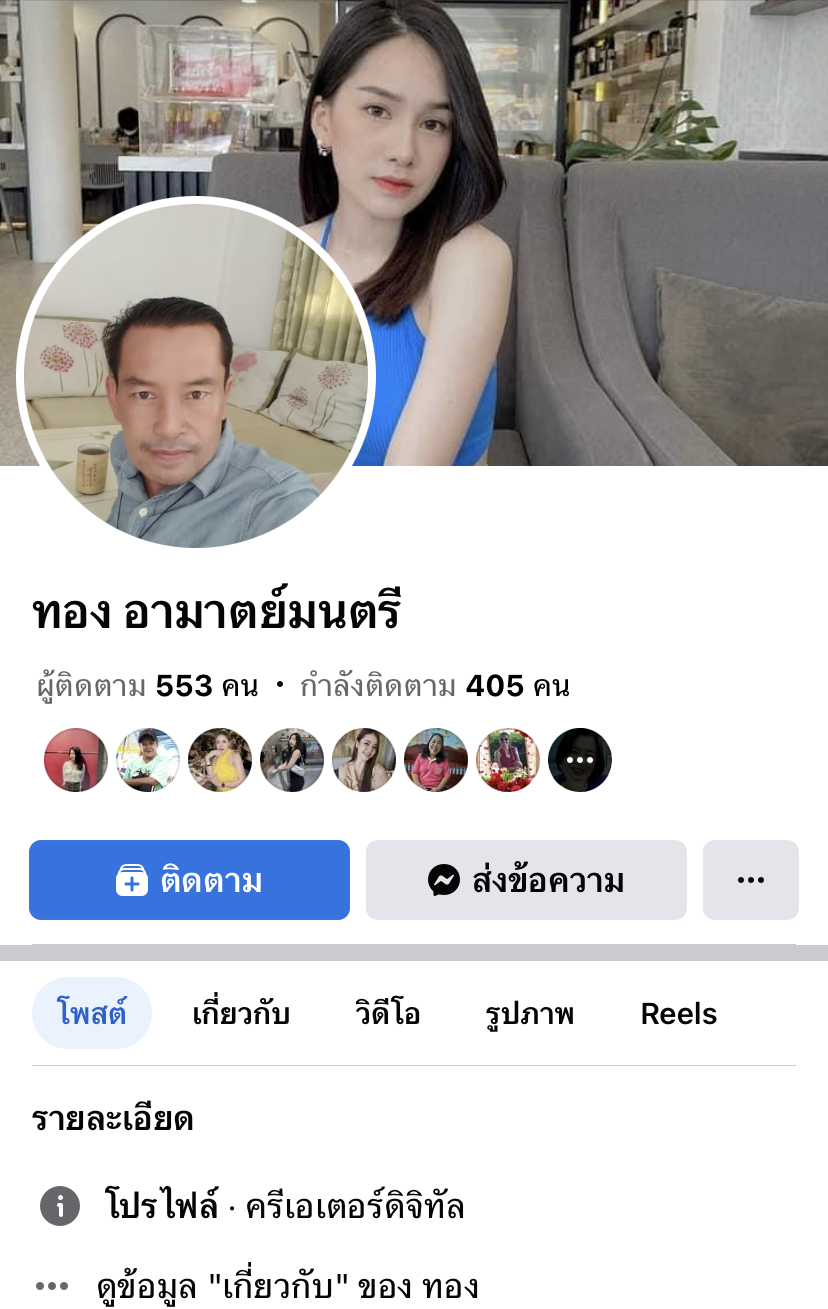
Task: Open the ผู้ติดตาม 553 followers list
Action: tap(147, 686)
